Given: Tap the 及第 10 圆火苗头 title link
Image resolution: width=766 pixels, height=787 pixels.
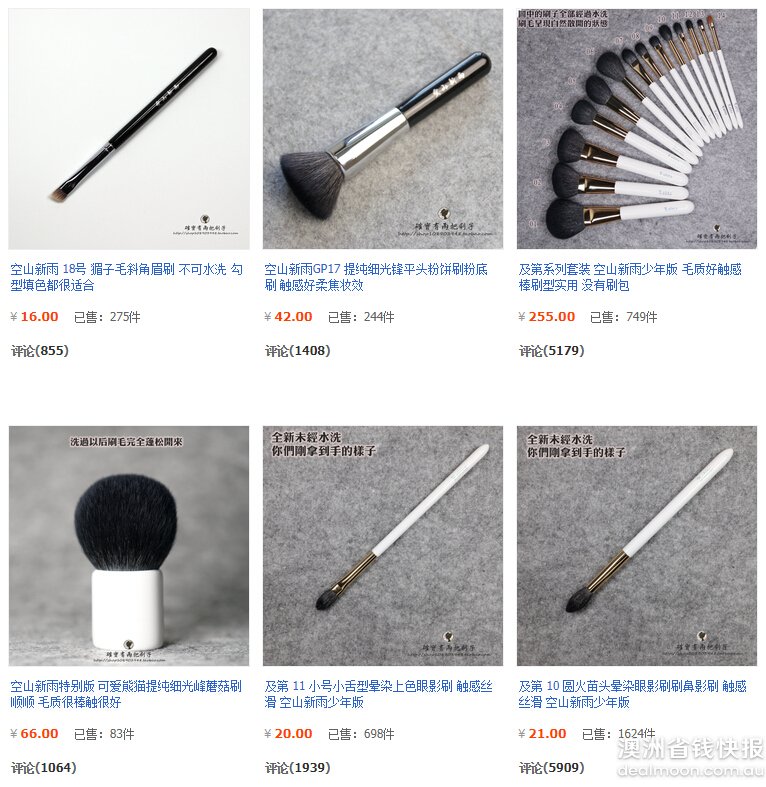Looking at the screenshot, I should (633, 694).
